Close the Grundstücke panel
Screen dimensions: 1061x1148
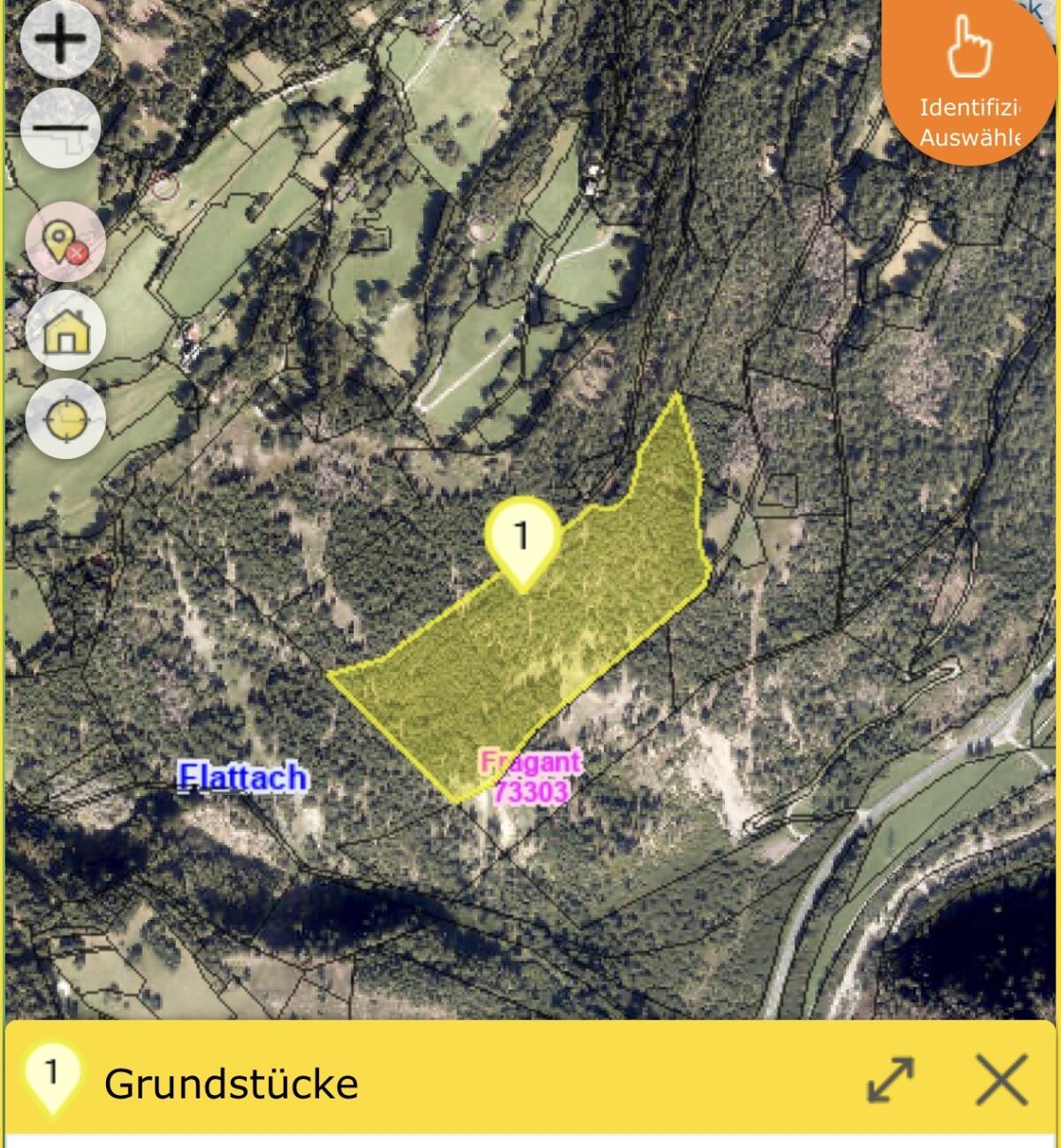point(1002,1081)
